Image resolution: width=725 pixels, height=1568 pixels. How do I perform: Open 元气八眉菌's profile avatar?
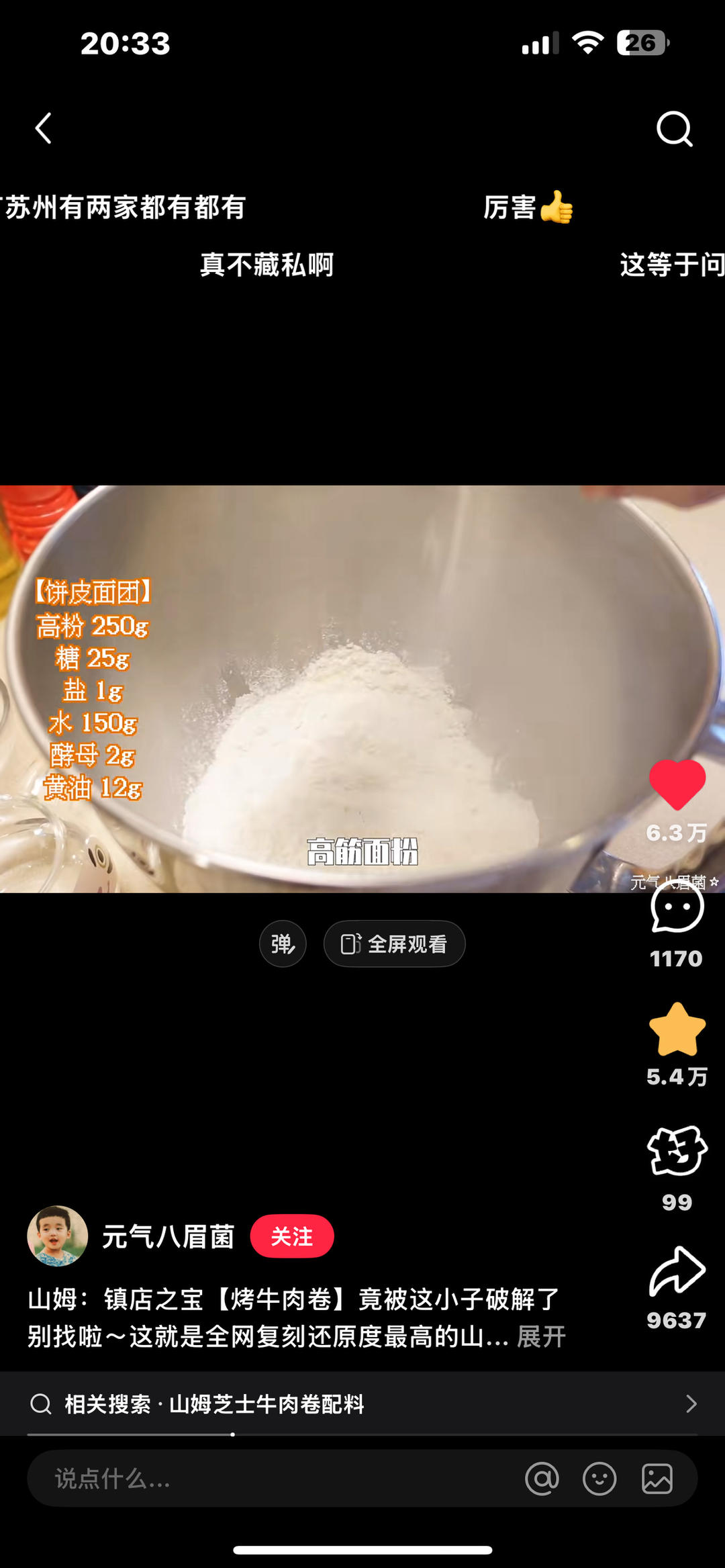click(x=58, y=1236)
